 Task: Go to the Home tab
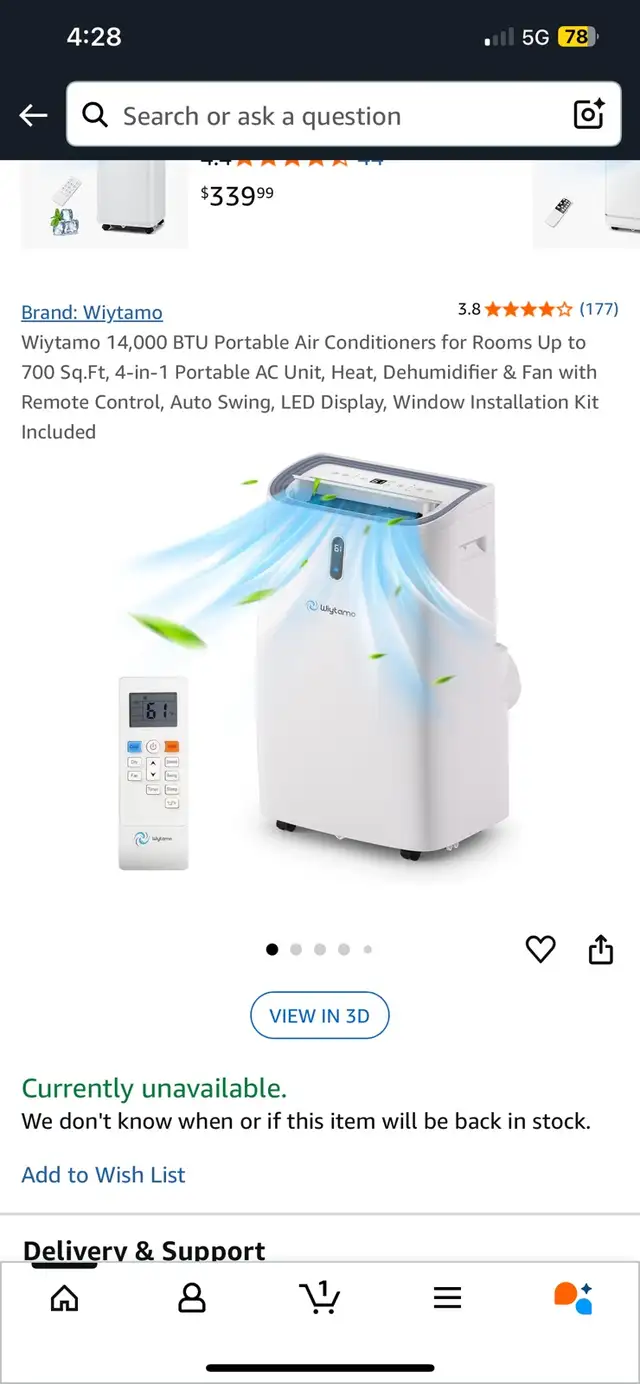tap(64, 1298)
